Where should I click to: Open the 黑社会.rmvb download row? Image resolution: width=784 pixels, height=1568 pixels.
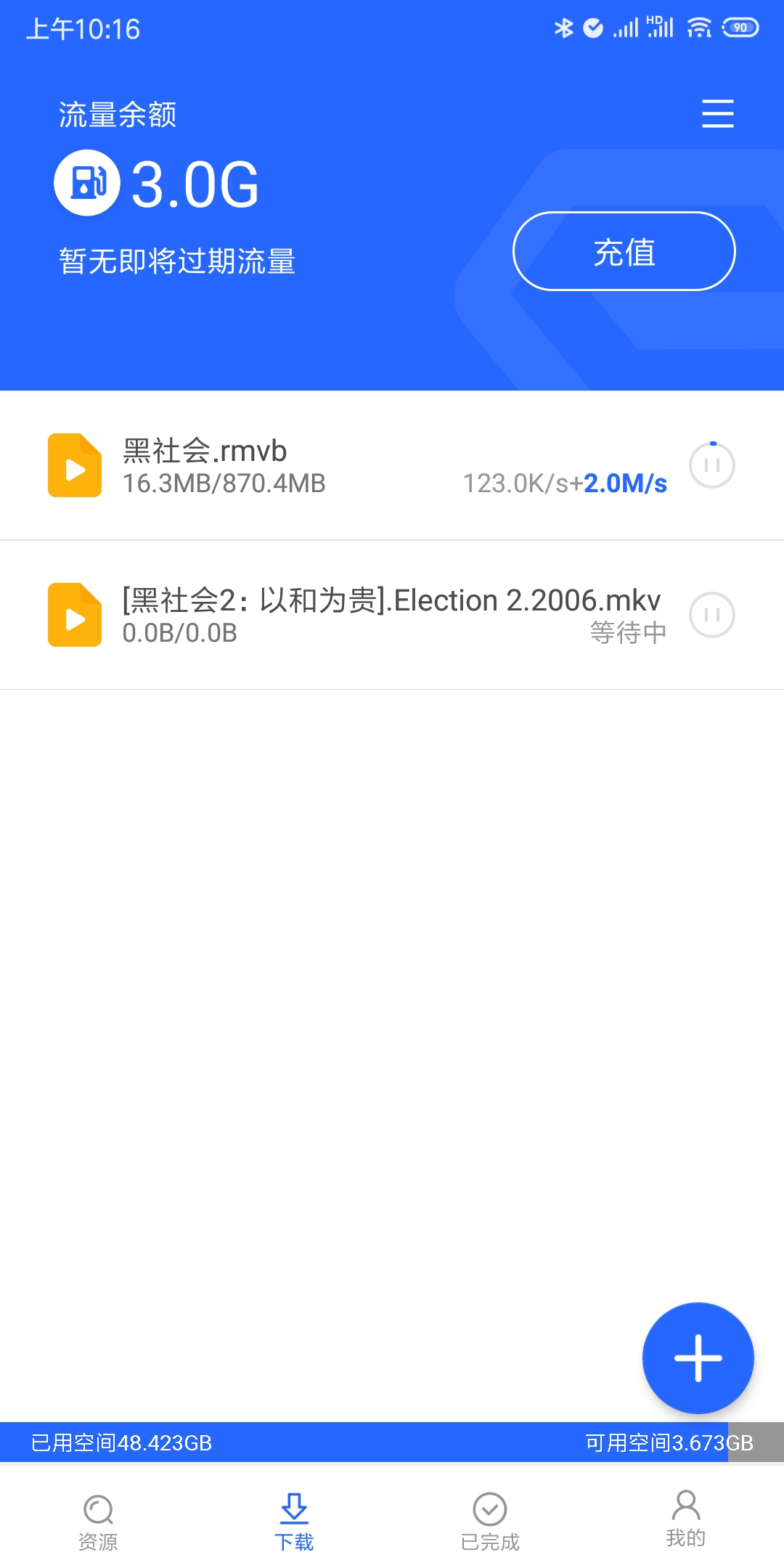coord(392,466)
